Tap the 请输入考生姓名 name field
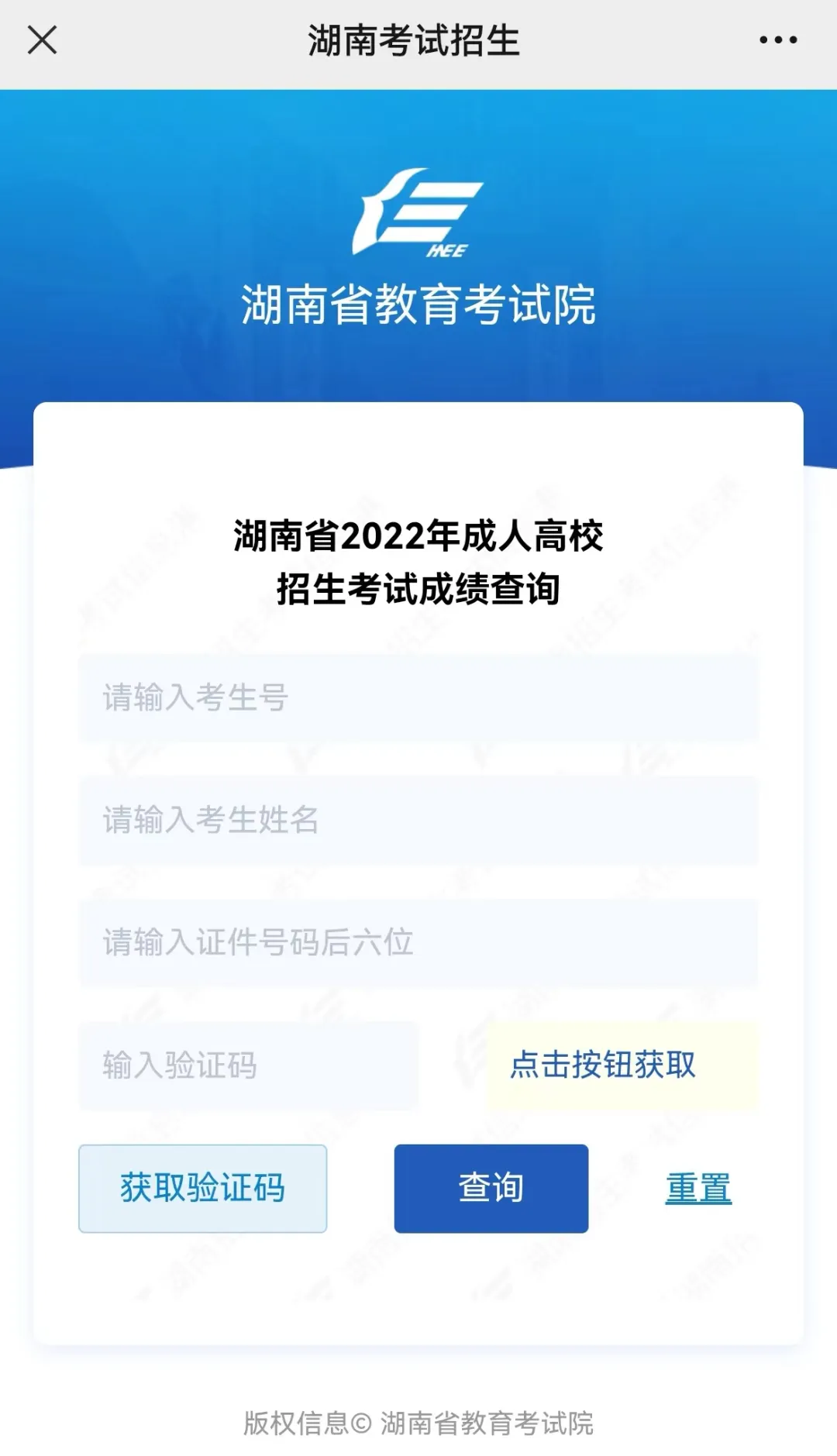This screenshot has height=1456, width=837. click(x=418, y=820)
